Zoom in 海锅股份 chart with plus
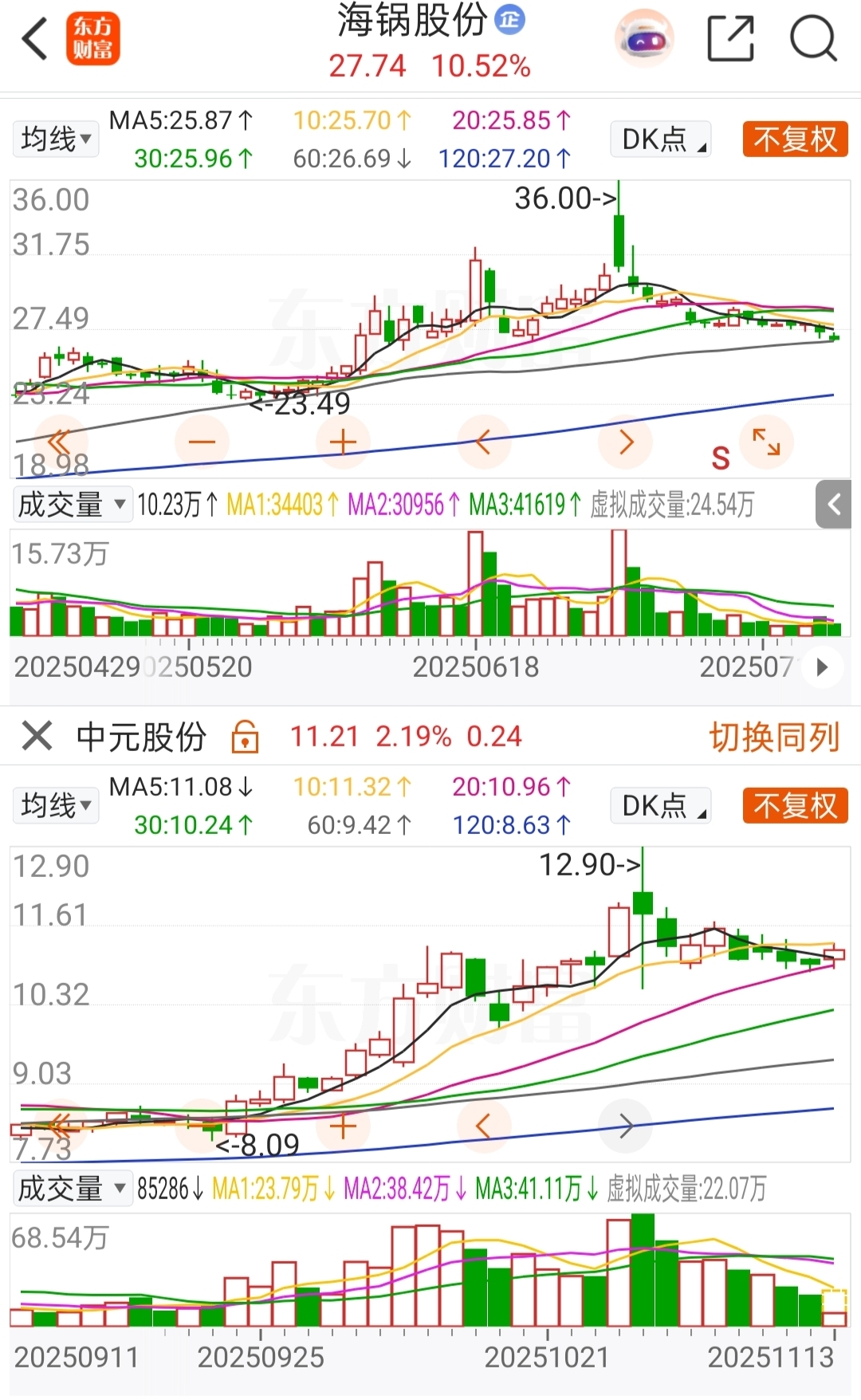Image resolution: width=861 pixels, height=1400 pixels. [343, 442]
